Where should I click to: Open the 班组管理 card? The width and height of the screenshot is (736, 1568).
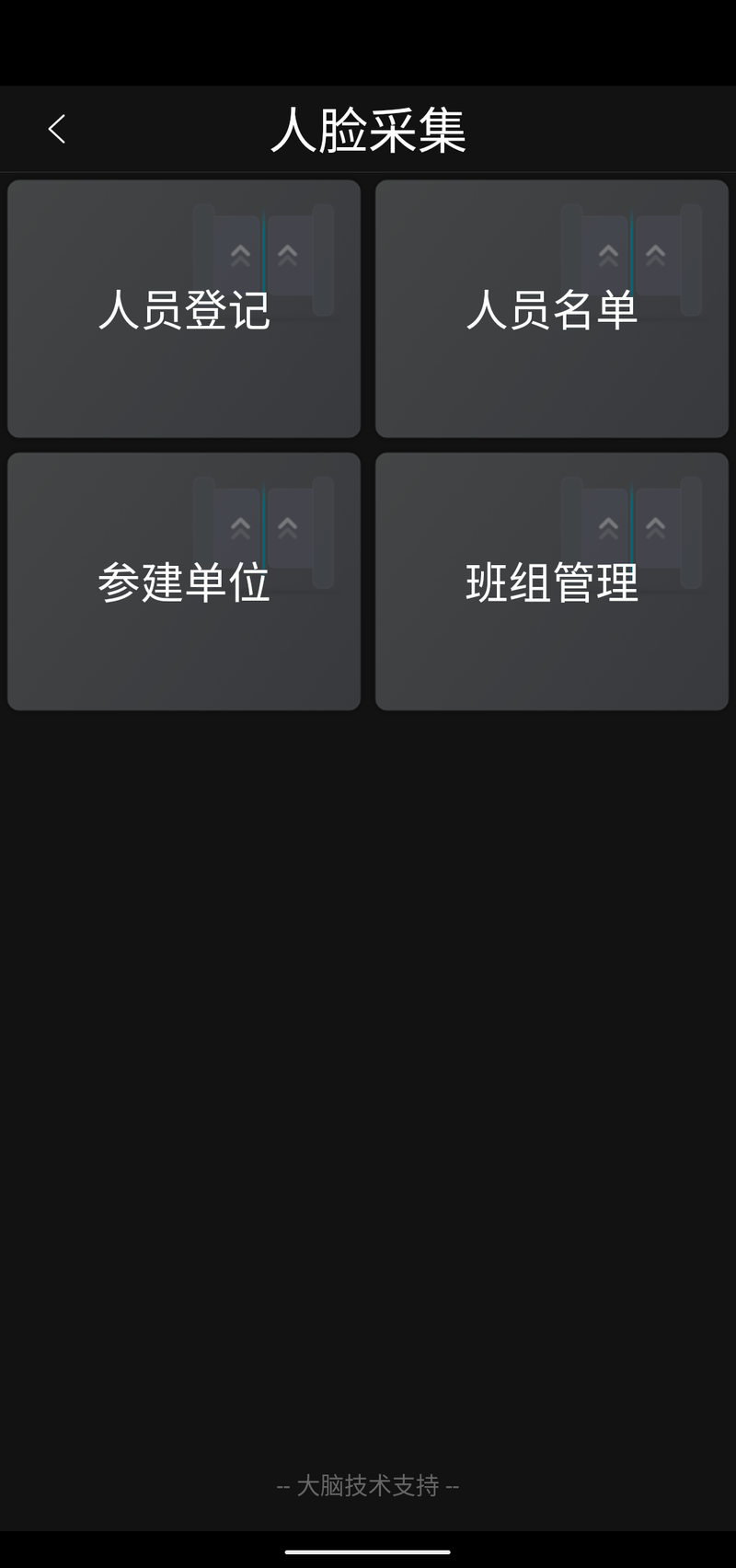552,582
